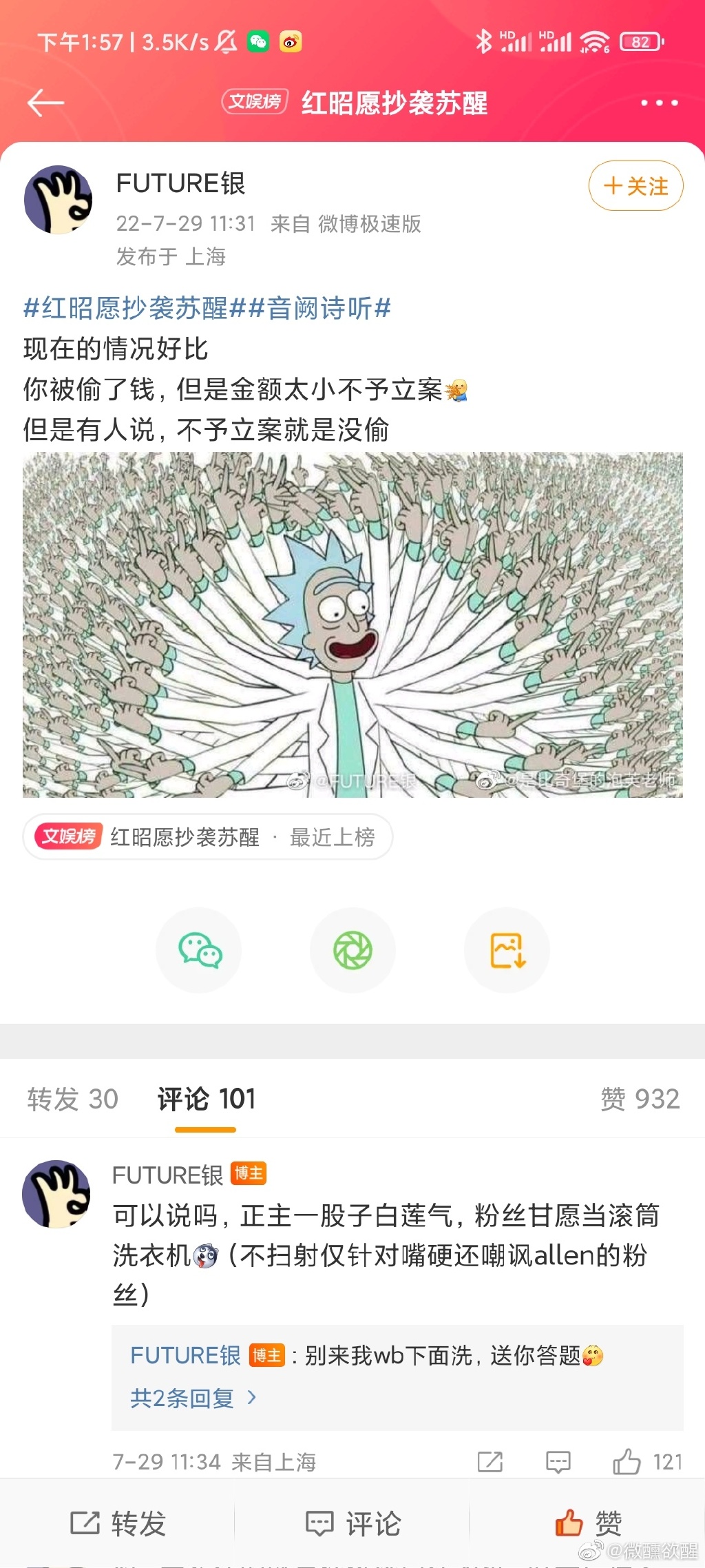Open the three-dot overflow menu
The image size is (705, 1568).
(659, 103)
